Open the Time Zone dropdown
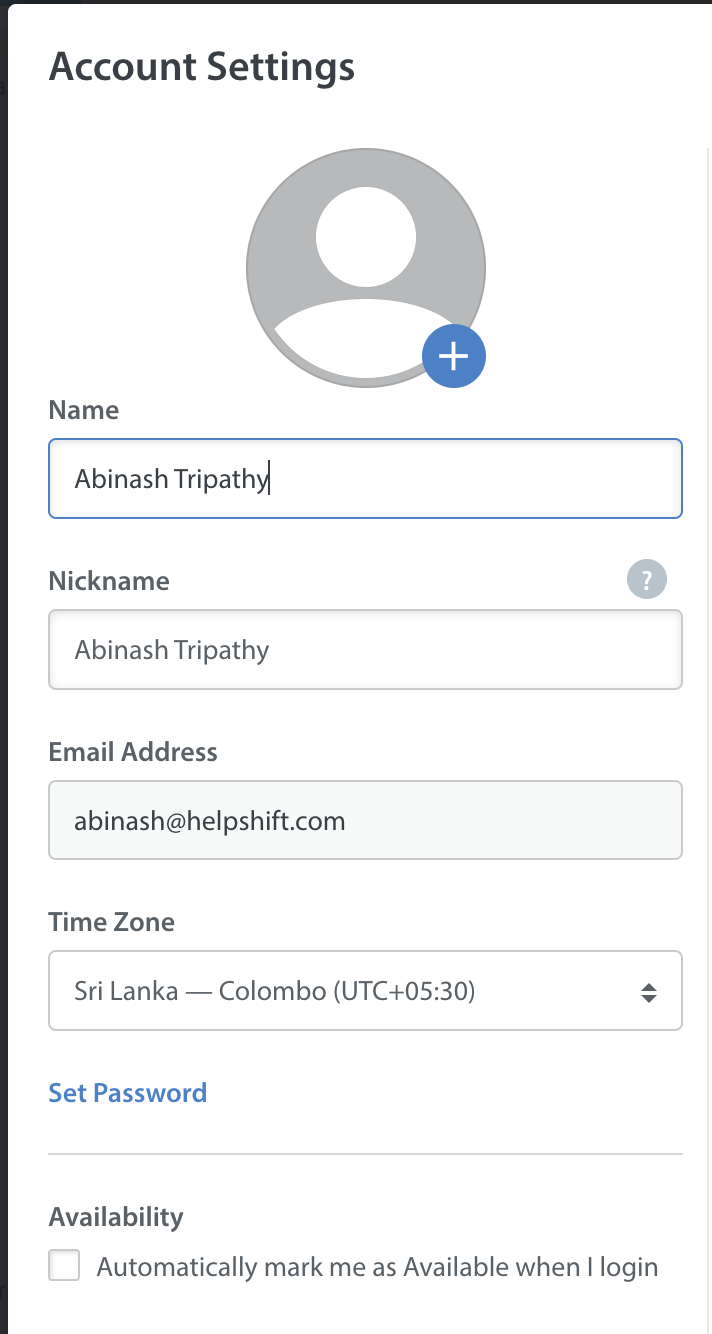The width and height of the screenshot is (712, 1334). click(x=365, y=990)
